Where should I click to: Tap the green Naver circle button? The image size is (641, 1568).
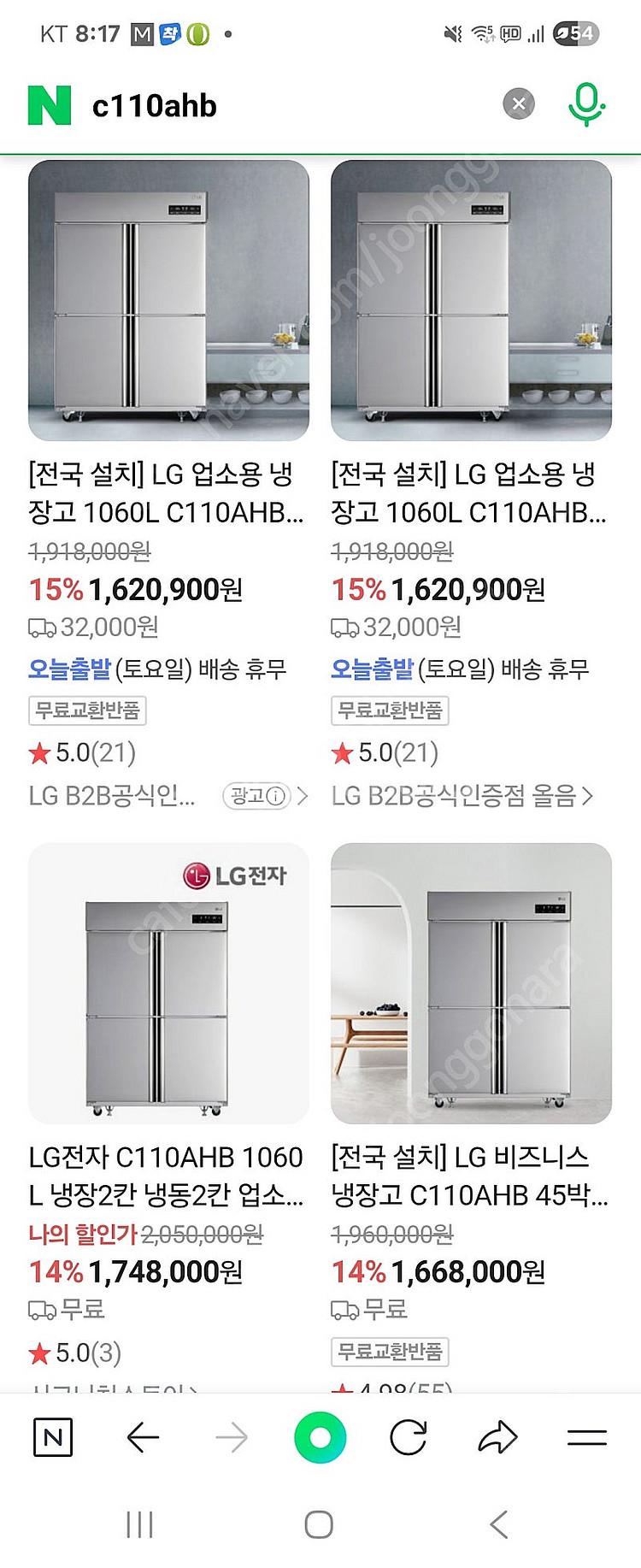(x=320, y=1437)
